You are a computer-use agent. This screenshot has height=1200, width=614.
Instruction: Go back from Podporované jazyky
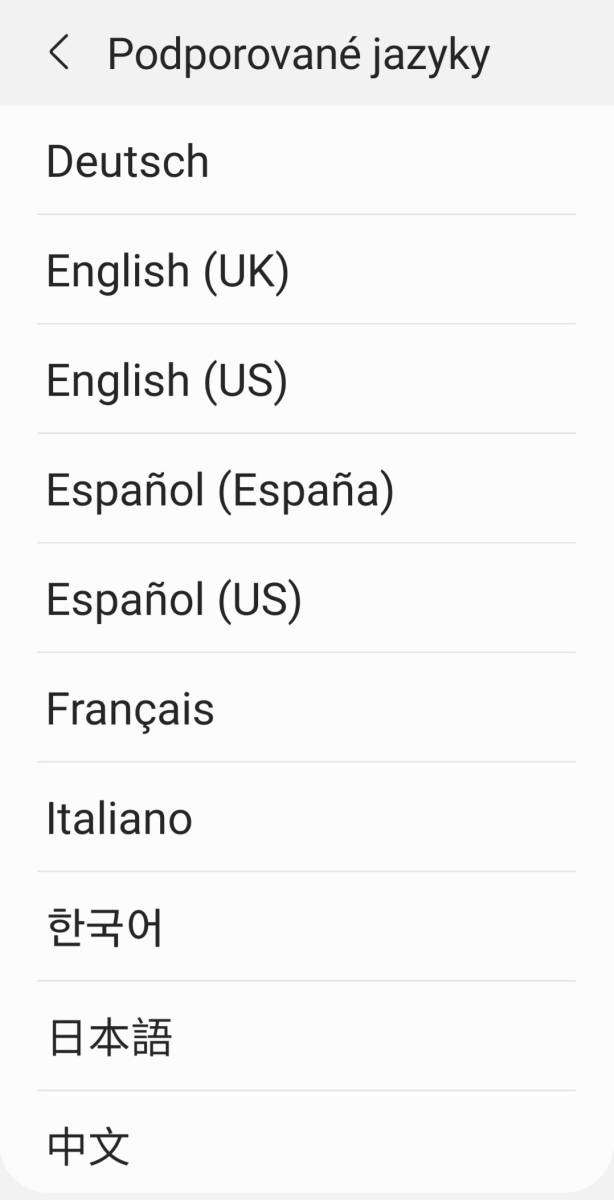pos(59,53)
